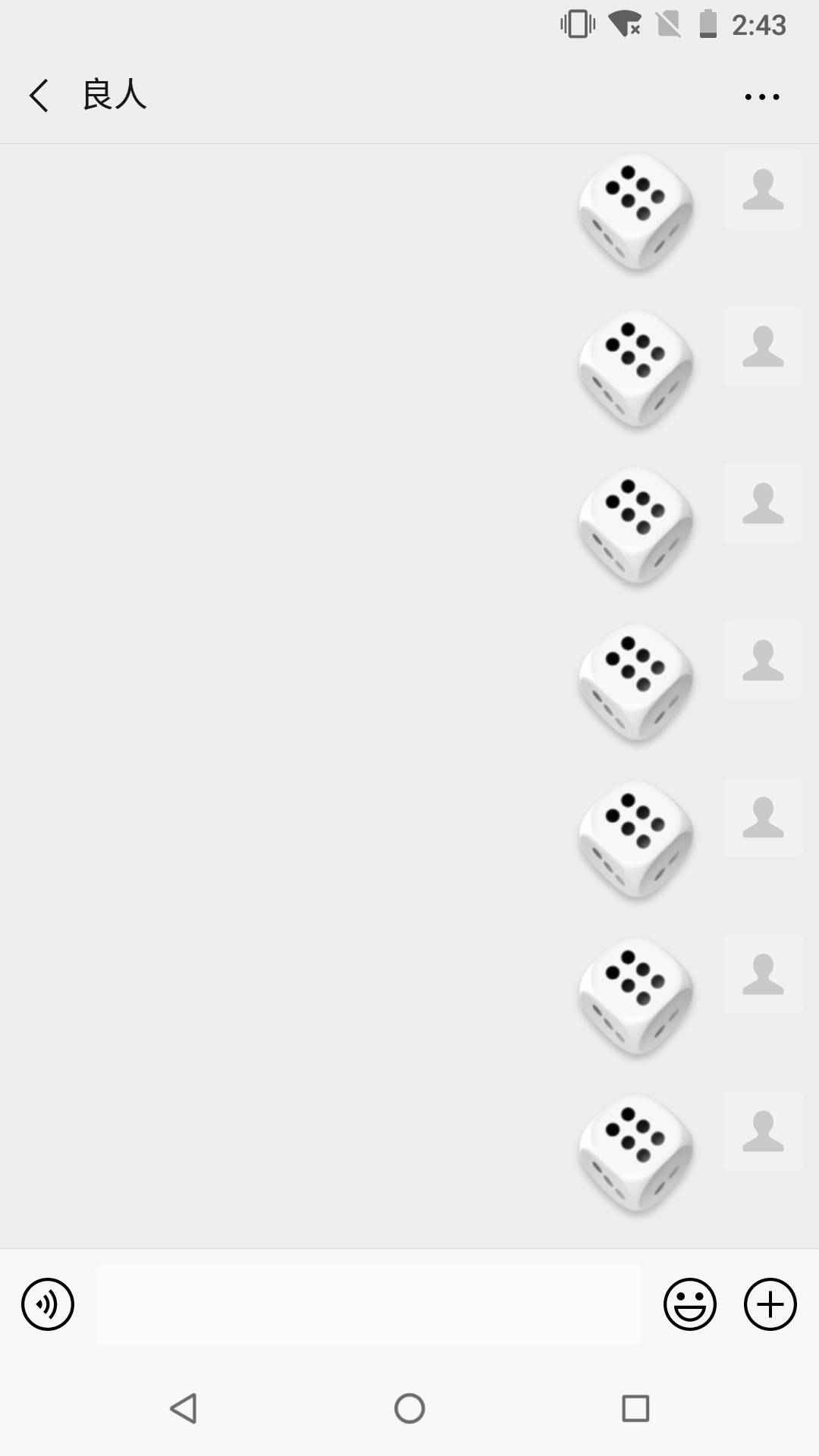Open the plus attachment menu
Screen dimensions: 819x1456
click(x=770, y=1304)
